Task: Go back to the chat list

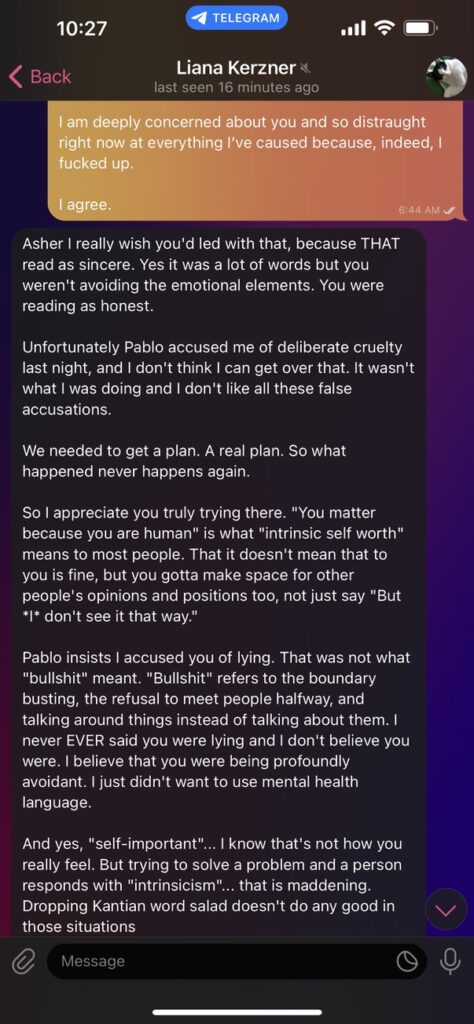Action: tap(39, 76)
